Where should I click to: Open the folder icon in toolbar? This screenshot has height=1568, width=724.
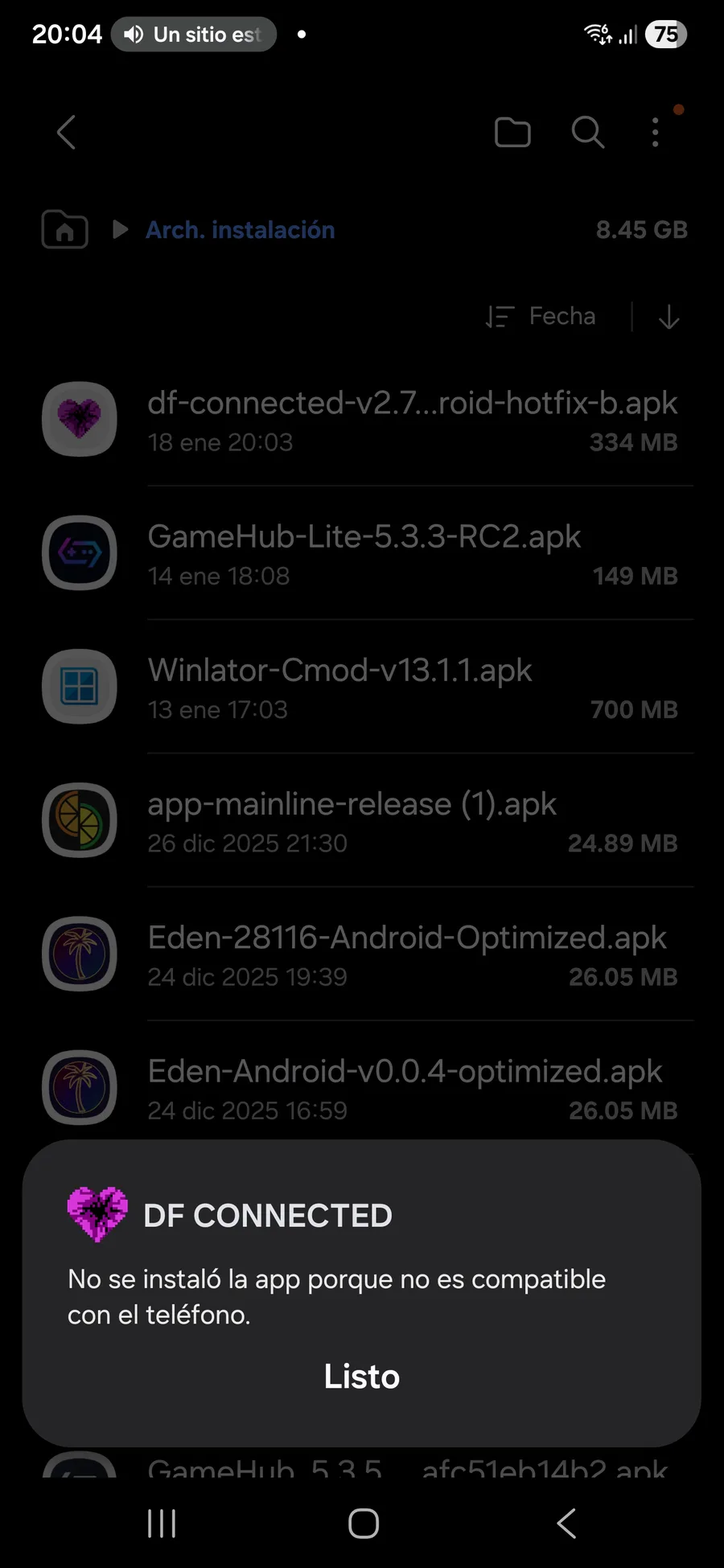coord(512,132)
